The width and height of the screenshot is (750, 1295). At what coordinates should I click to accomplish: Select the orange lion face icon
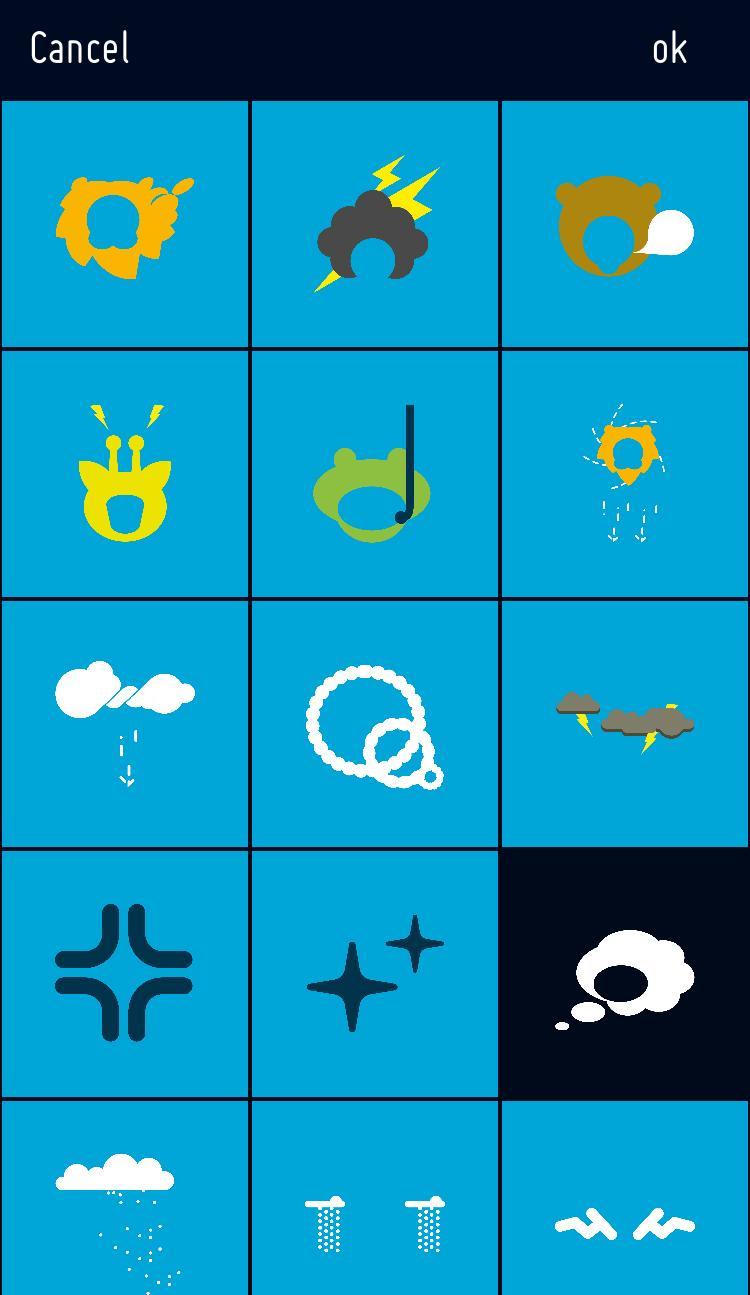[125, 225]
